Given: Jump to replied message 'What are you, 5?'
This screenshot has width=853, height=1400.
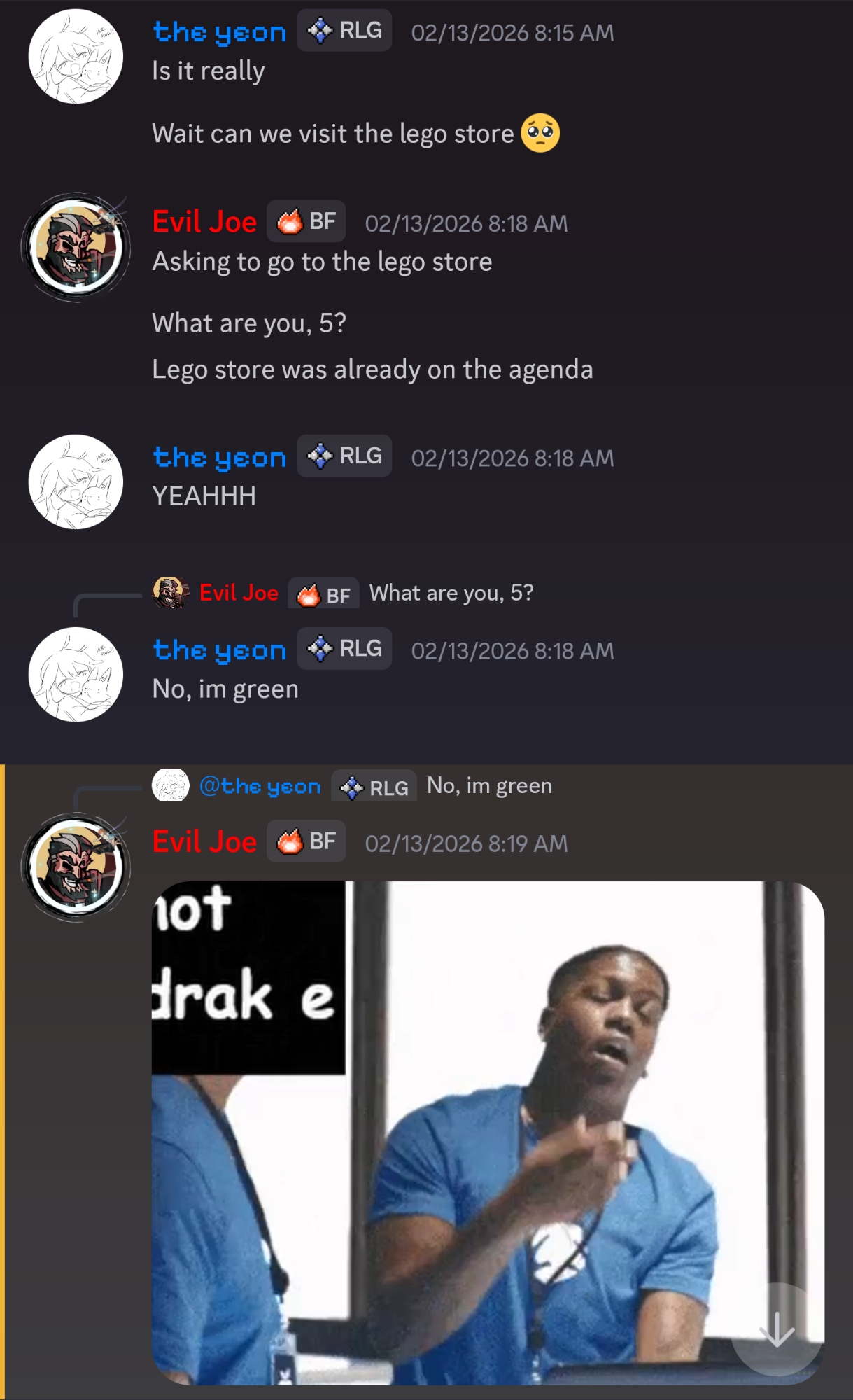Looking at the screenshot, I should pos(451,593).
